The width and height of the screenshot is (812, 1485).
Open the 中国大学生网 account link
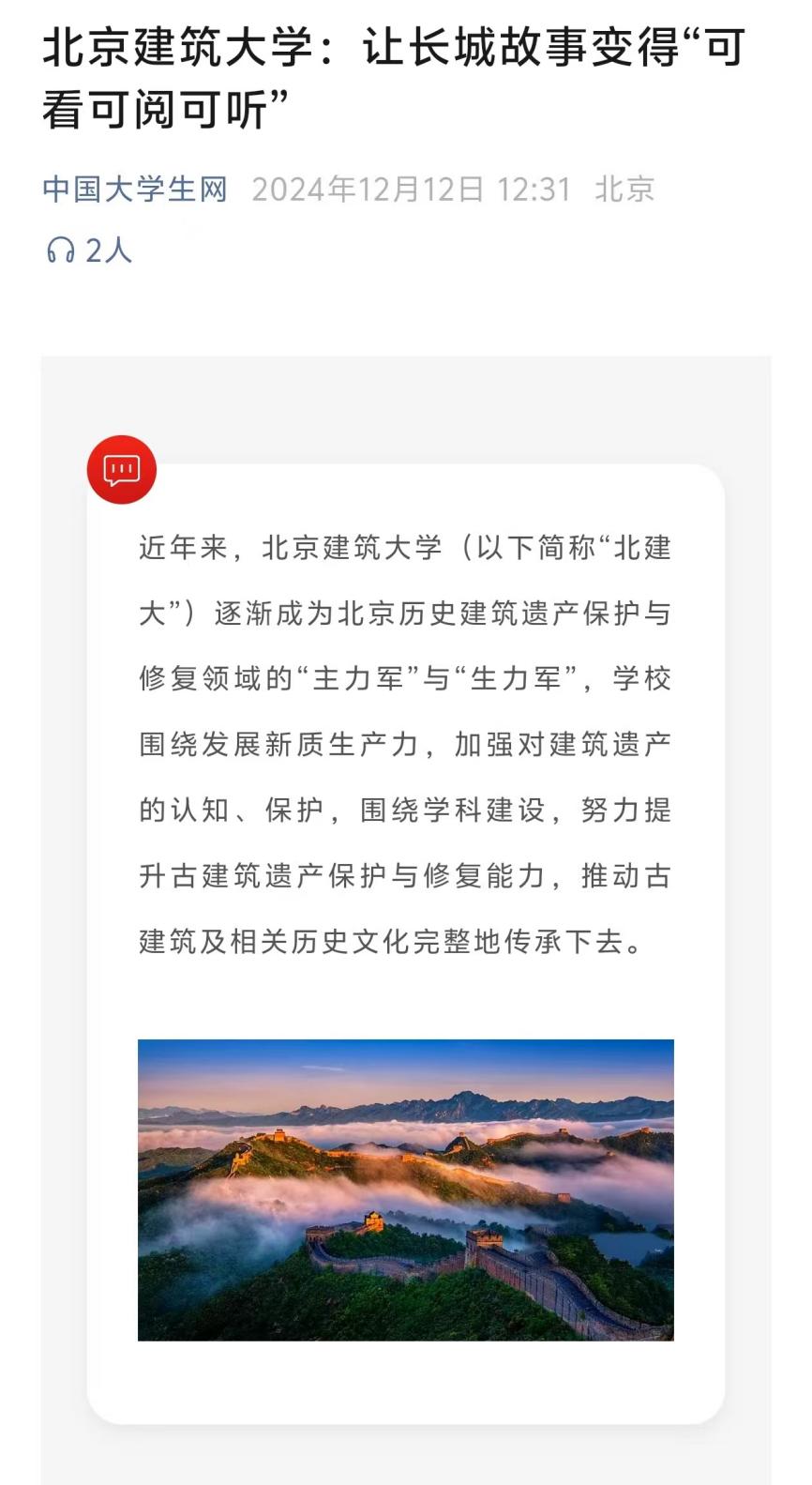pyautogui.click(x=135, y=189)
